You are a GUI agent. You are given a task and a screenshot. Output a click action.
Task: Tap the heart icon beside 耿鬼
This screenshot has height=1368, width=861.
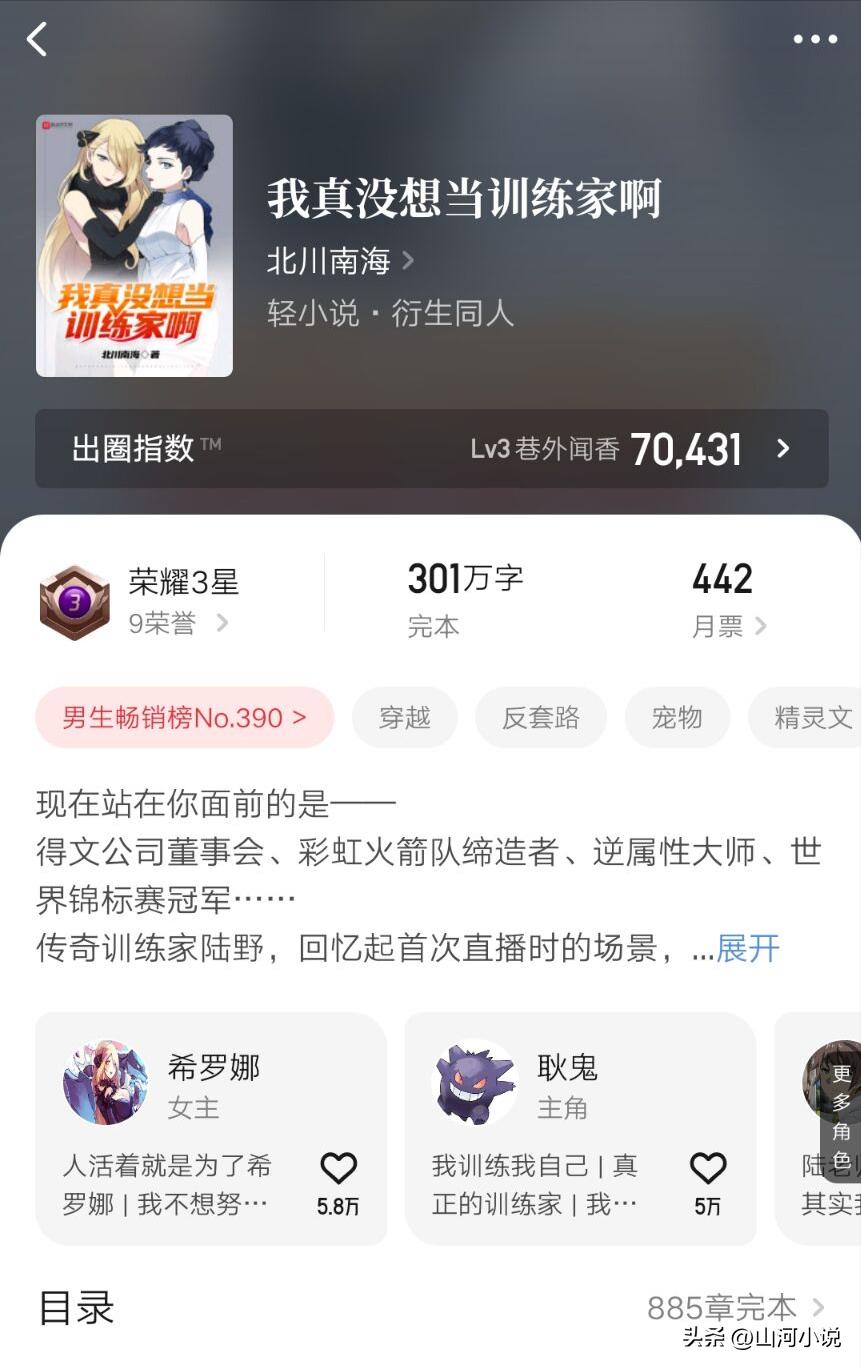[x=708, y=1168]
